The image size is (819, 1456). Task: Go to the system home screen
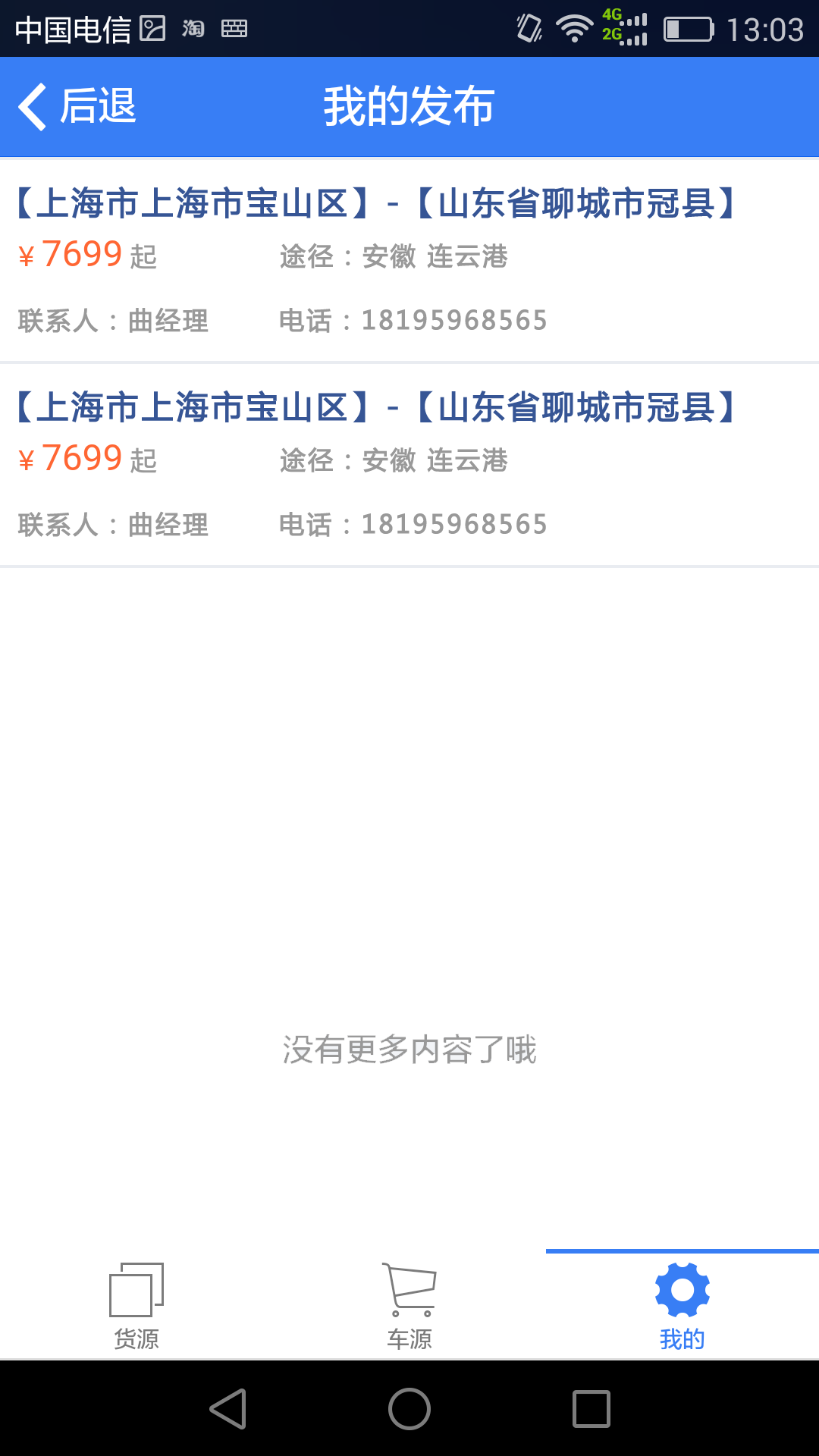(x=409, y=1409)
